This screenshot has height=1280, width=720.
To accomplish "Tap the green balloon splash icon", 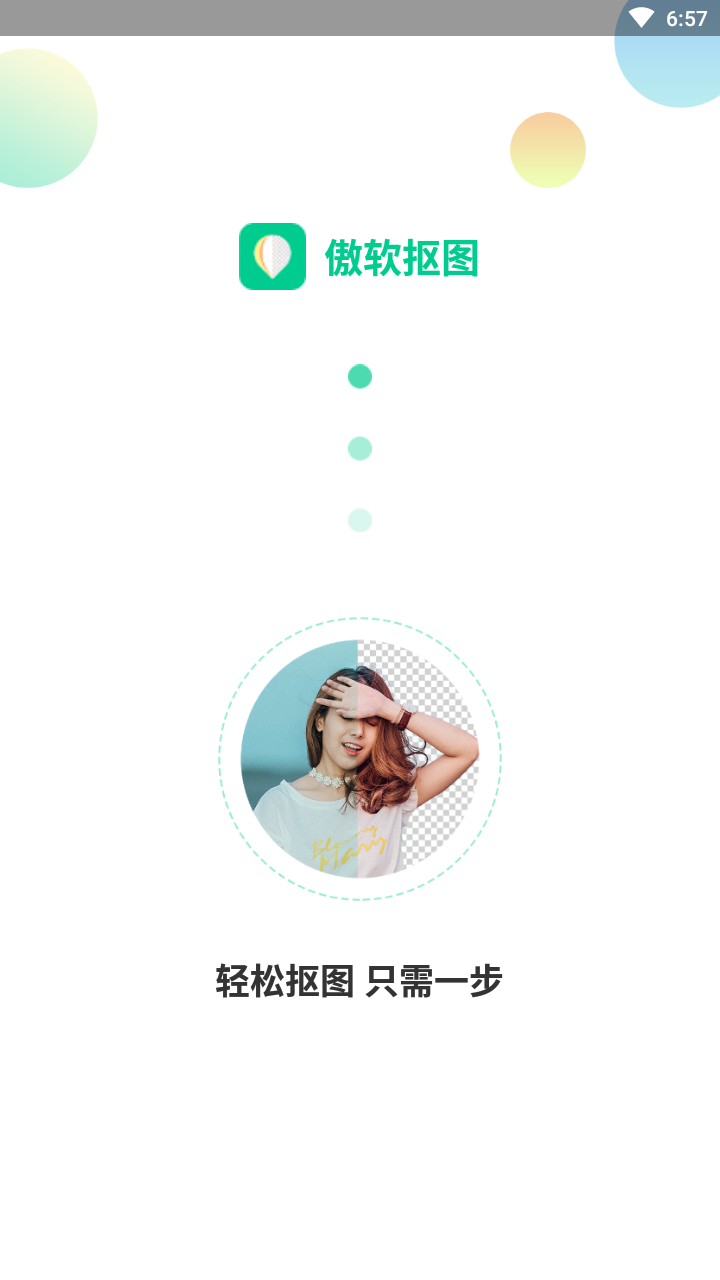I will point(272,257).
